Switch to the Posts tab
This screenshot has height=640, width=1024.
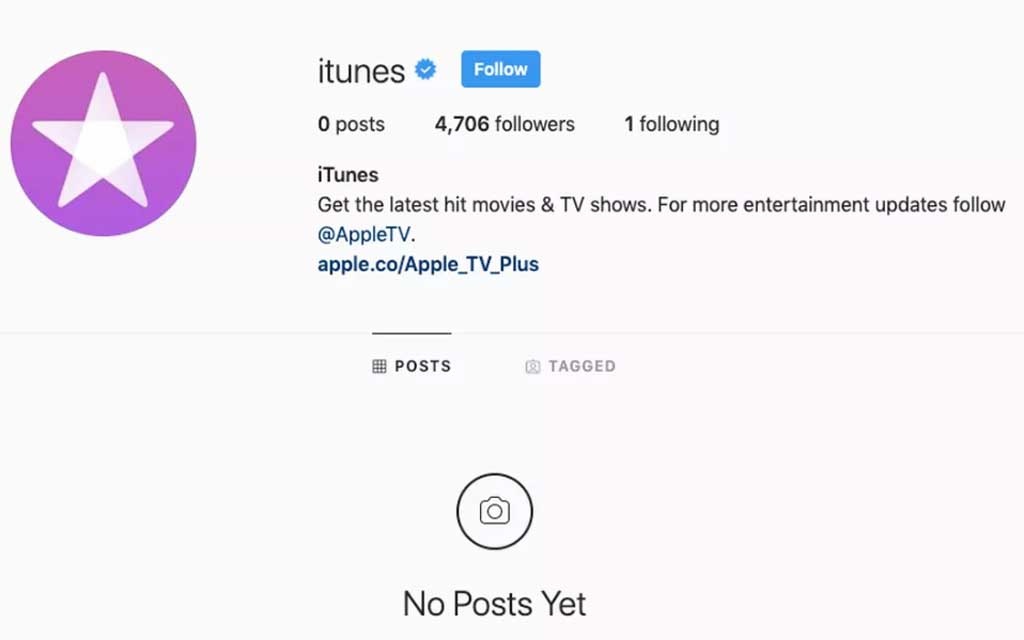(411, 366)
